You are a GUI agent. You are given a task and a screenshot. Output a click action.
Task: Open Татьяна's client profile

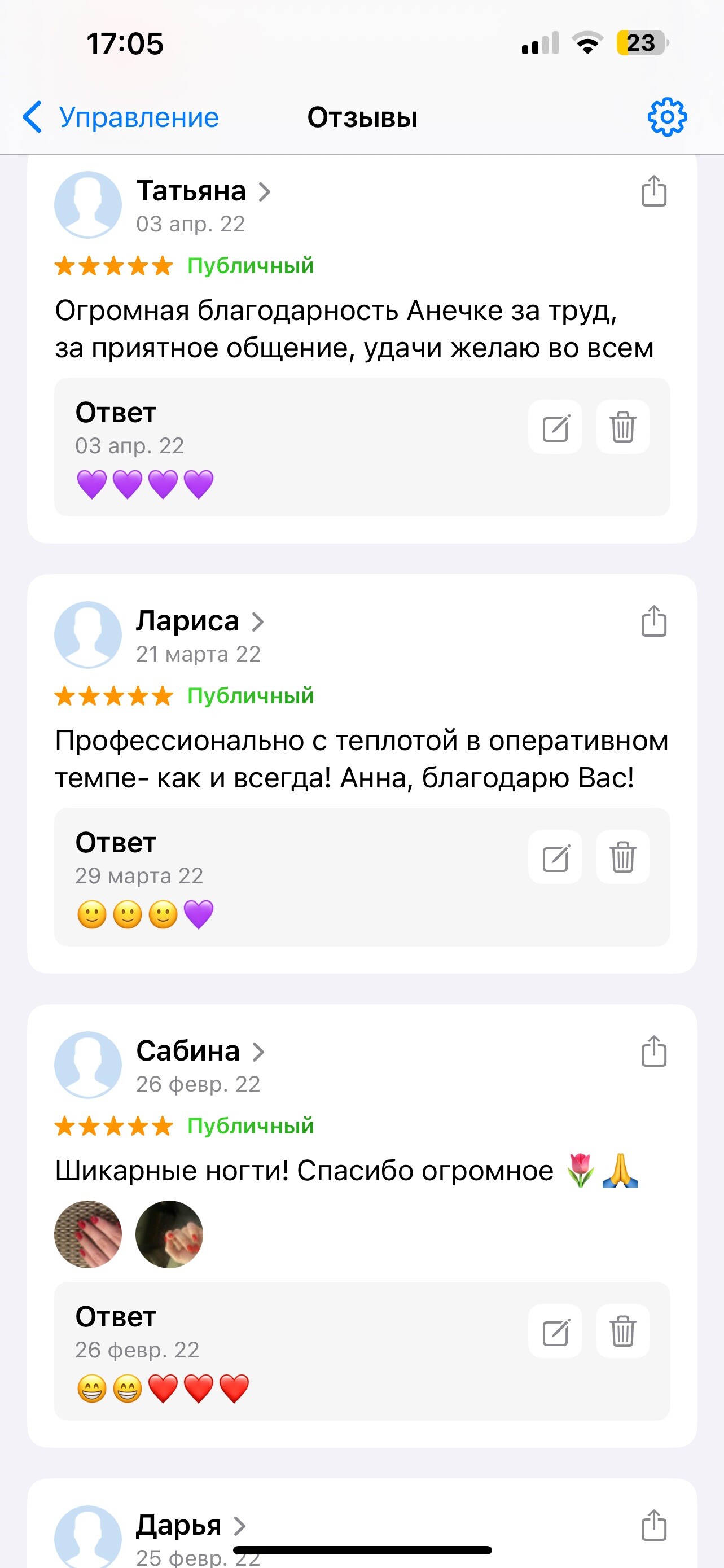(x=203, y=191)
